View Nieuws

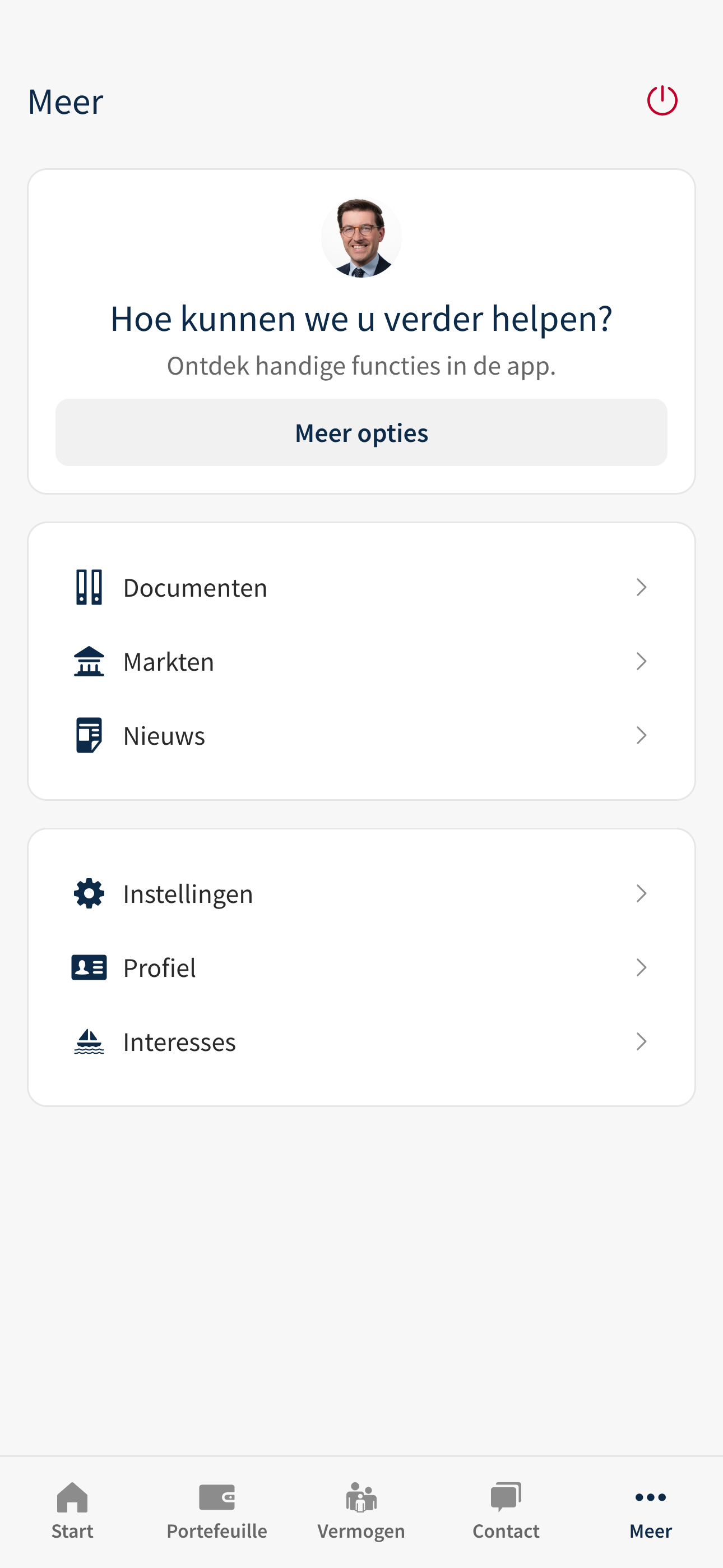click(361, 735)
